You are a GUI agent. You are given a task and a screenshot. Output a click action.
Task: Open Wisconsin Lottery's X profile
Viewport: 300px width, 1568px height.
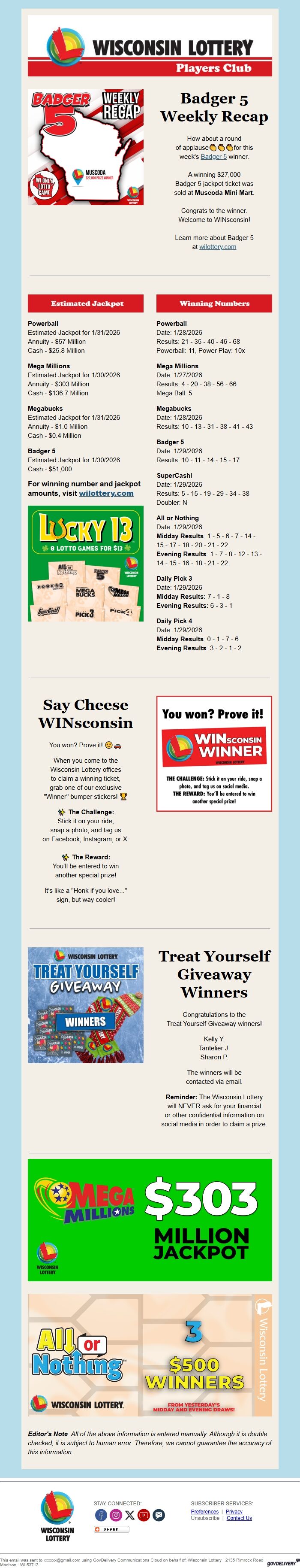pos(130,1515)
